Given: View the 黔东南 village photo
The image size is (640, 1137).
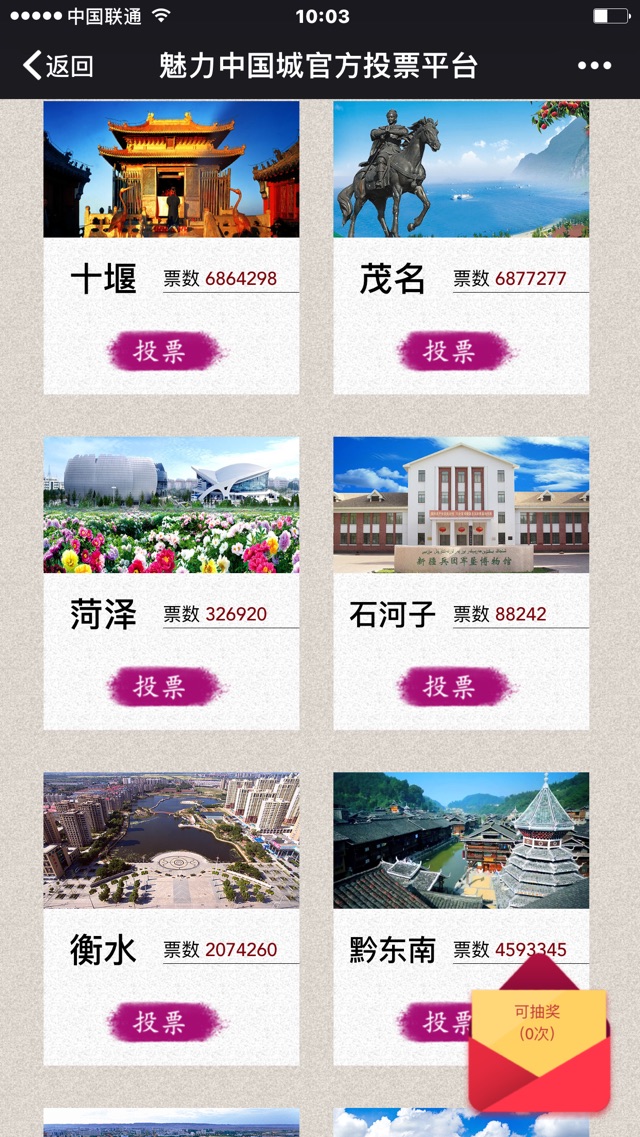Looking at the screenshot, I should [461, 840].
